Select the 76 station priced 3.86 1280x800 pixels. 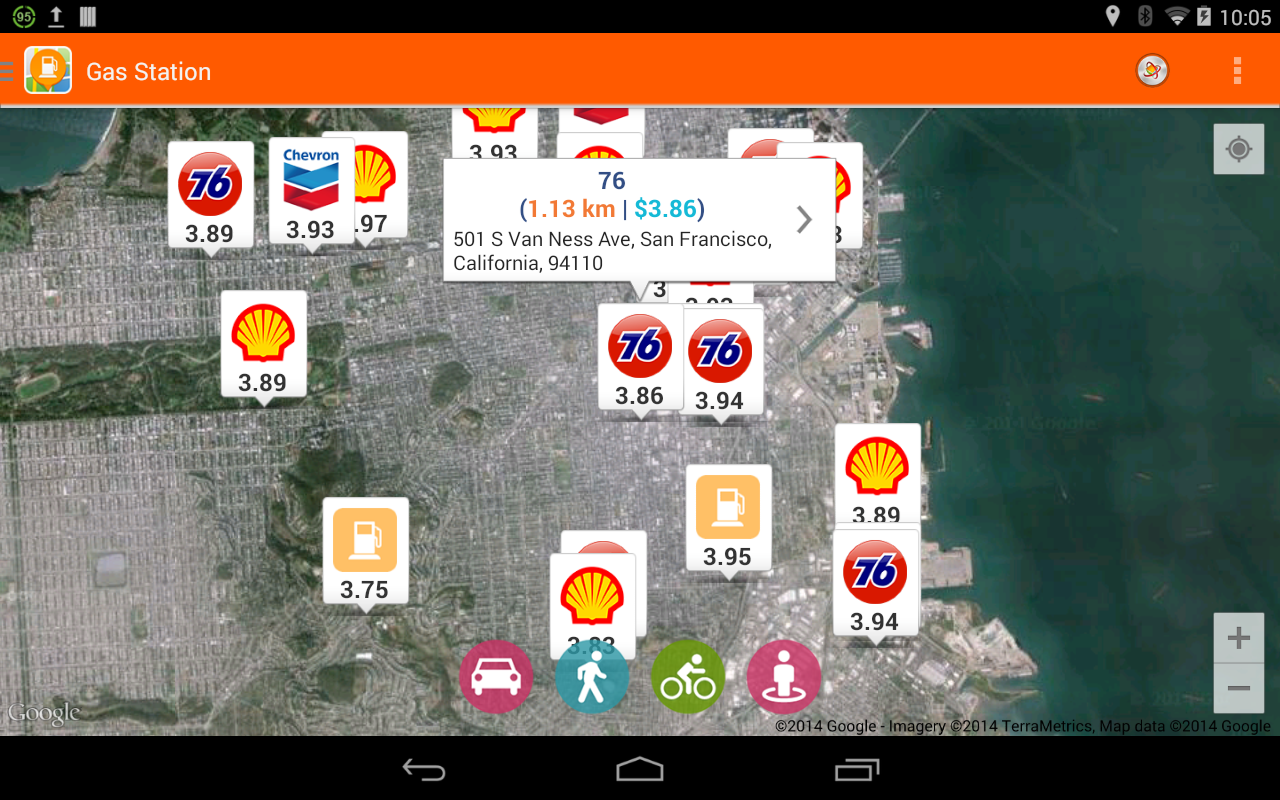(x=640, y=357)
